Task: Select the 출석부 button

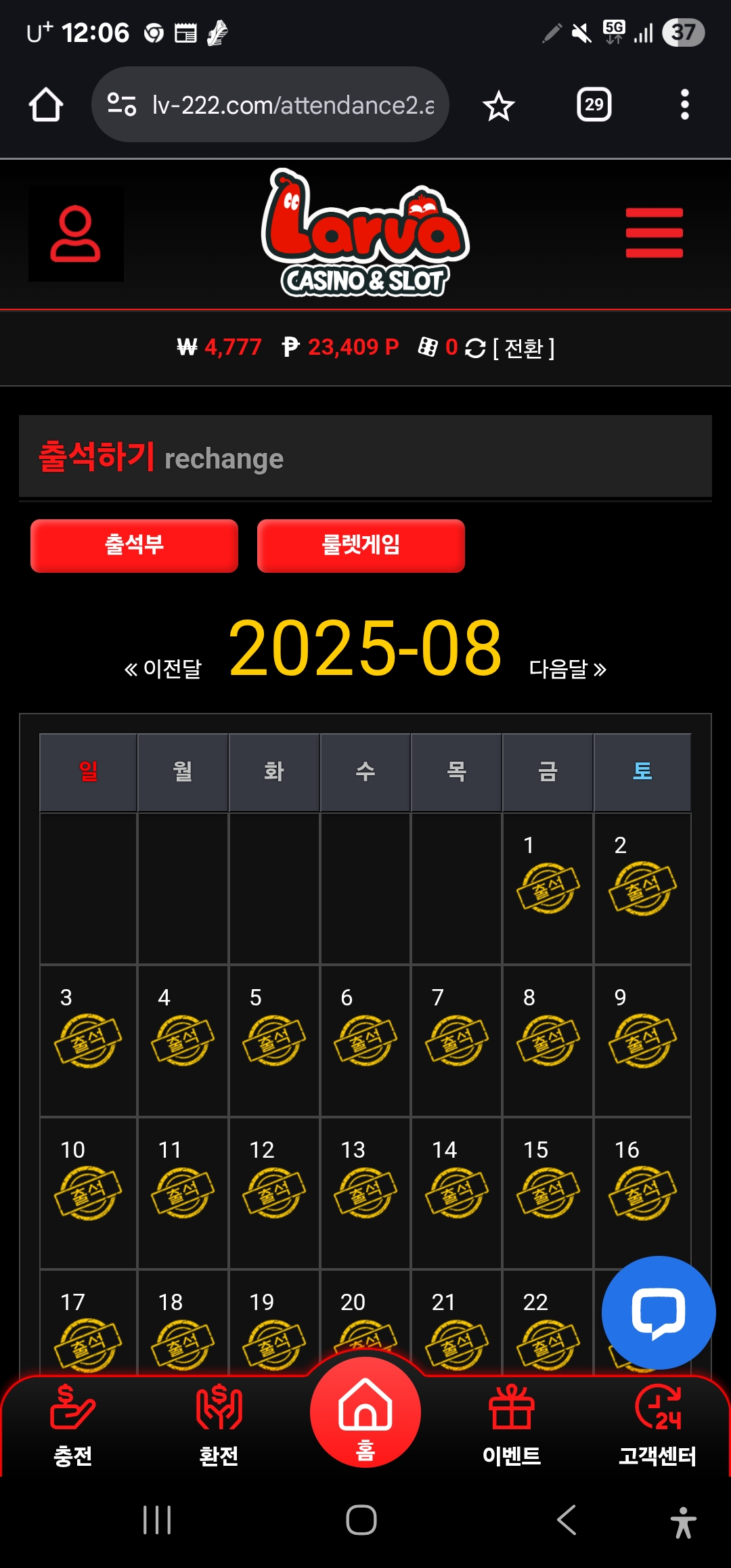Action: pyautogui.click(x=134, y=546)
